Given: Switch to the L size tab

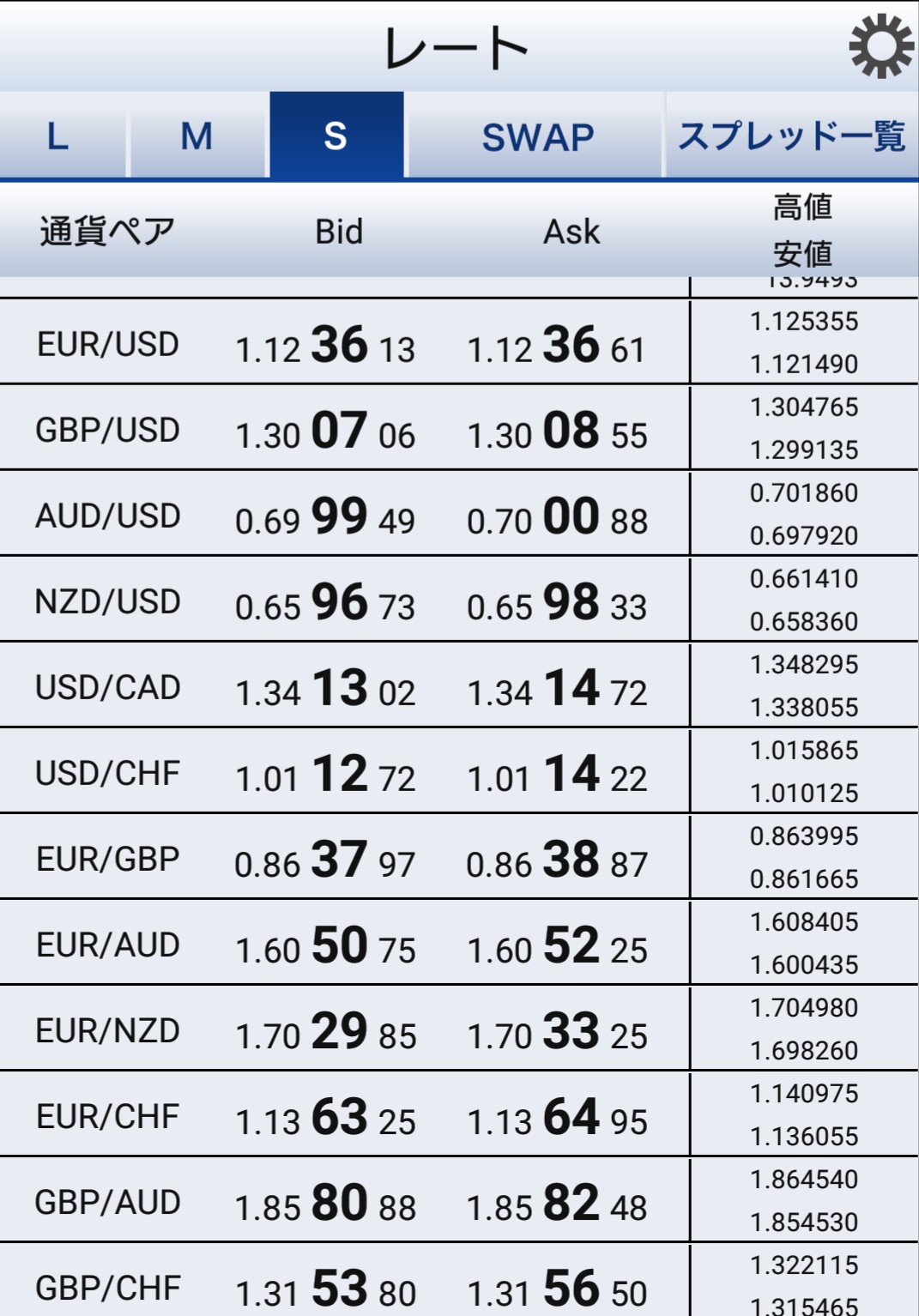Looking at the screenshot, I should point(58,136).
